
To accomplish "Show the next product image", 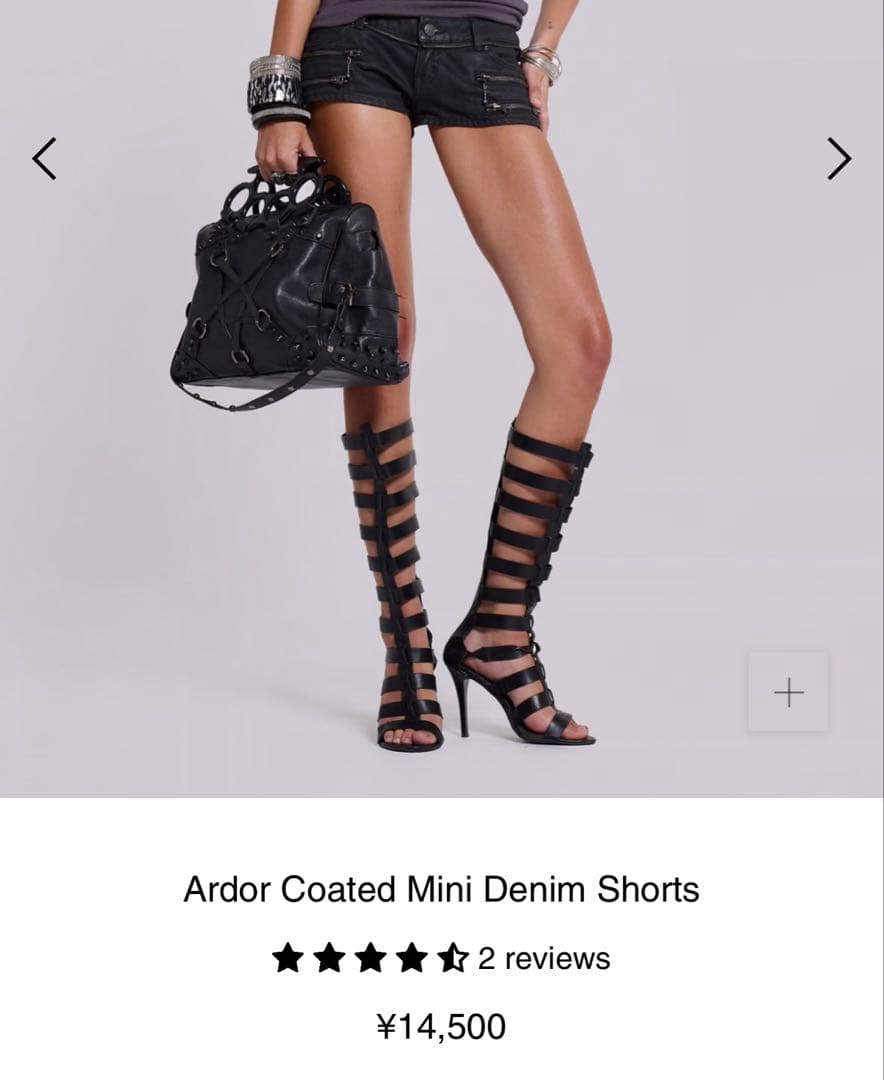I will 838,159.
